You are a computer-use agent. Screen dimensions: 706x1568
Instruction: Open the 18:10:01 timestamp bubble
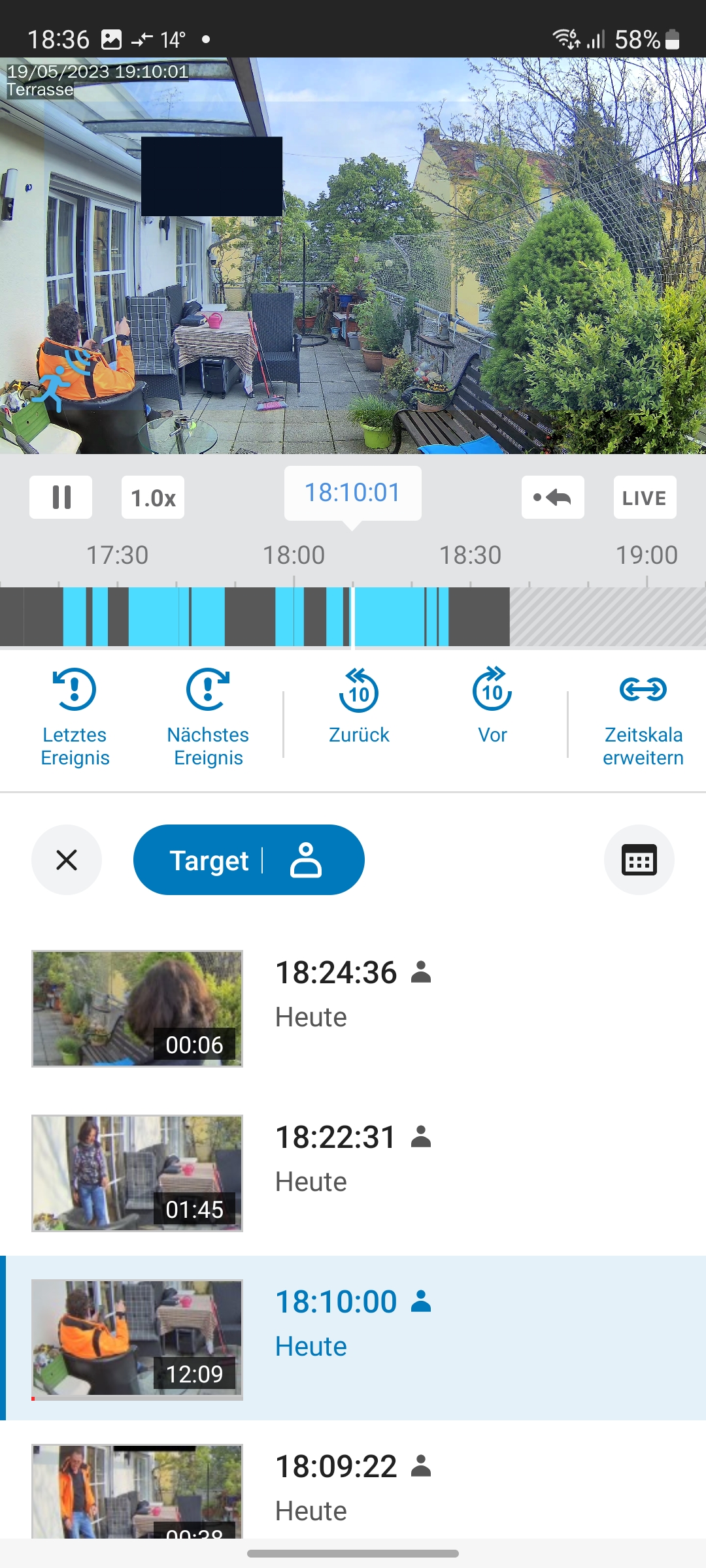tap(352, 493)
